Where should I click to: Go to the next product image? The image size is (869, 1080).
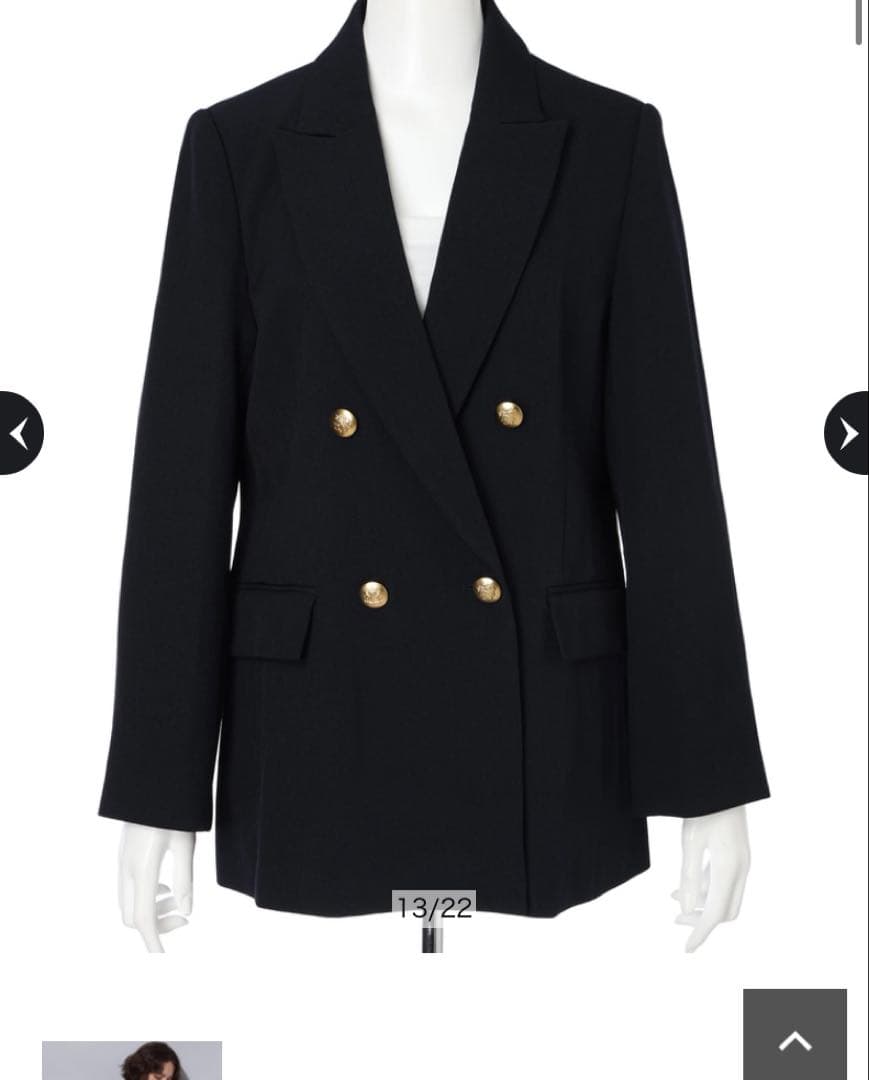coord(848,433)
